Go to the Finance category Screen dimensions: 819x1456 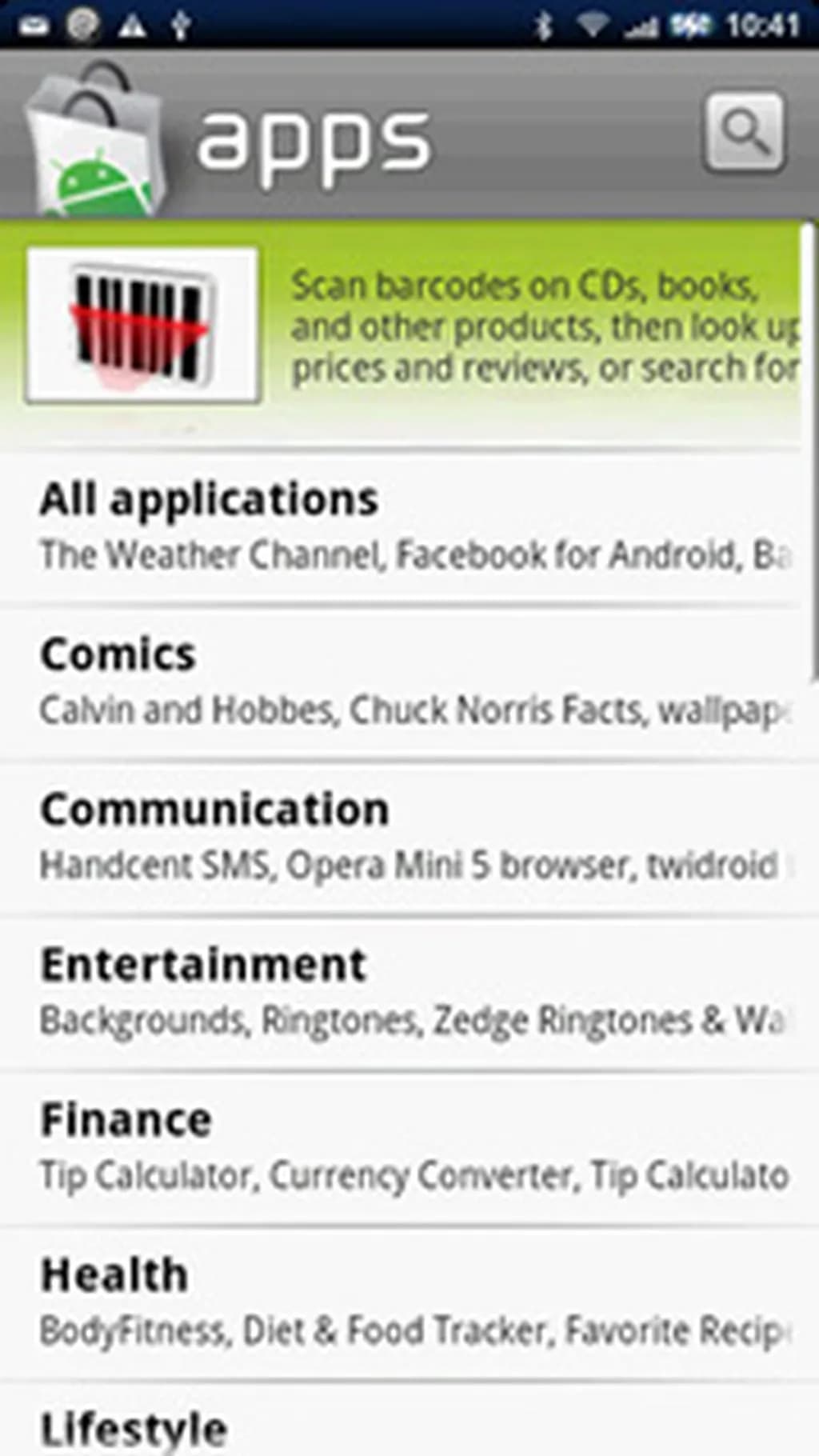pos(400,1146)
